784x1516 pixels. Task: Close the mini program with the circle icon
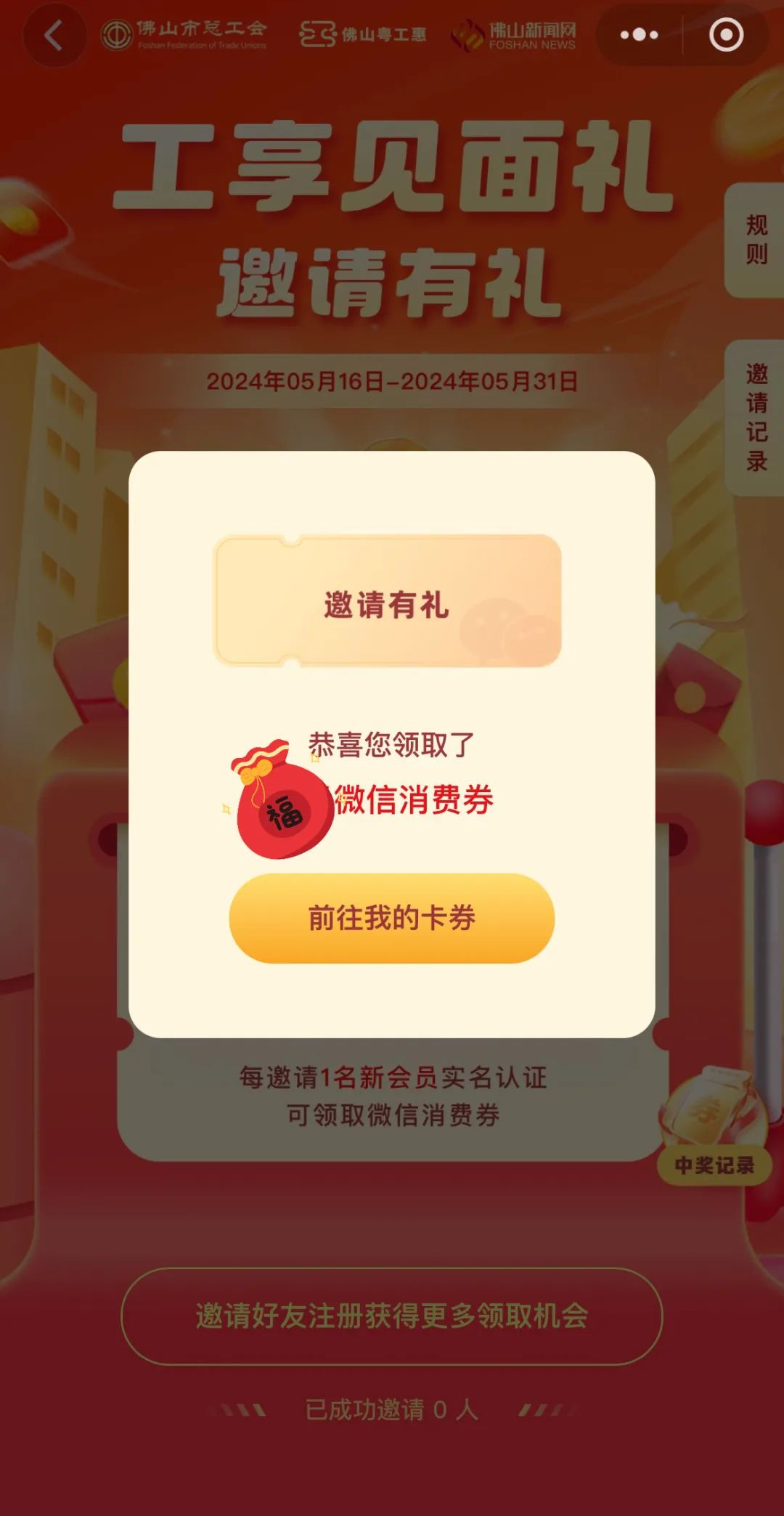tap(726, 35)
